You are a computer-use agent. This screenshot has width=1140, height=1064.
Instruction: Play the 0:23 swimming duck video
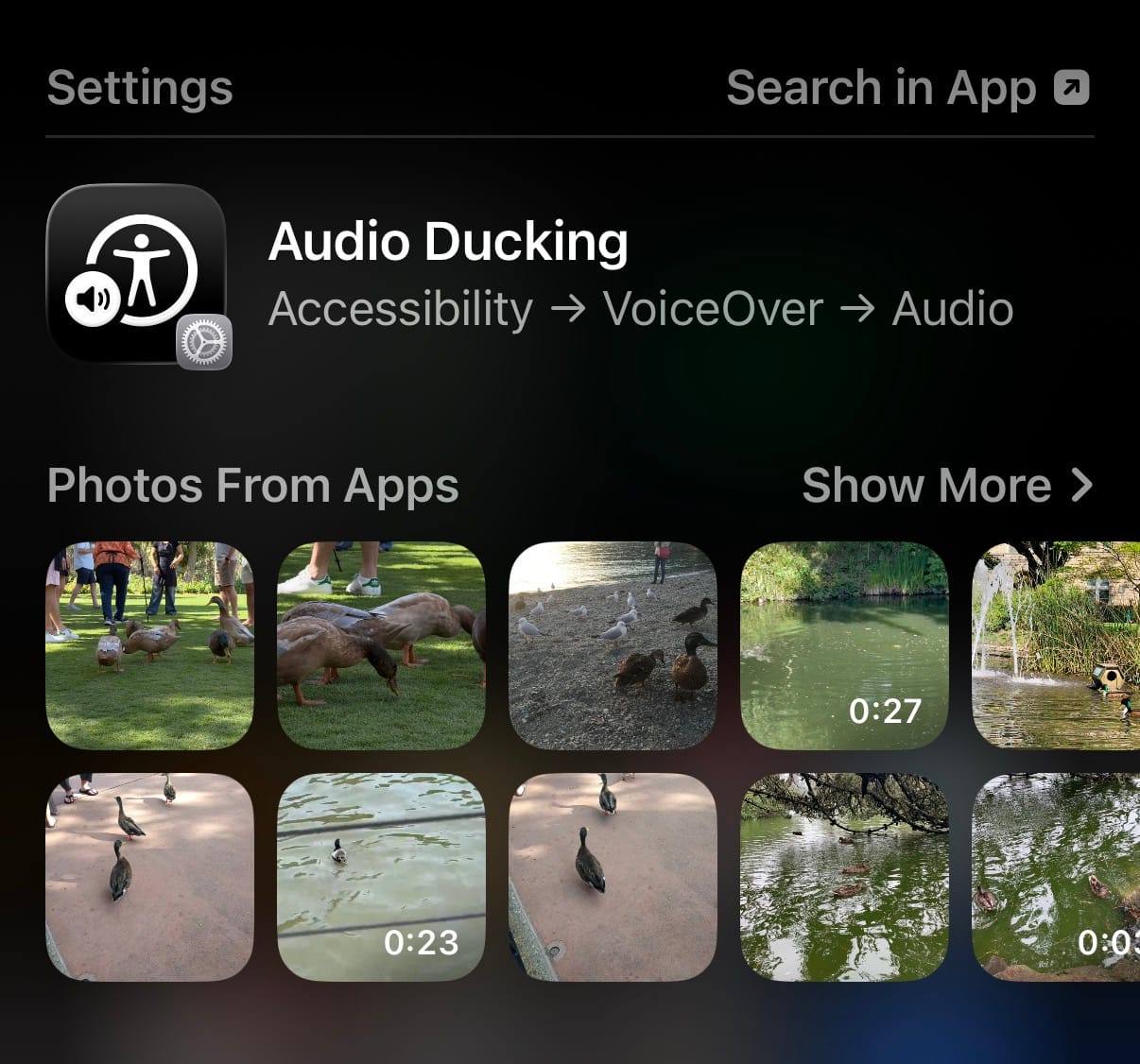tap(381, 877)
